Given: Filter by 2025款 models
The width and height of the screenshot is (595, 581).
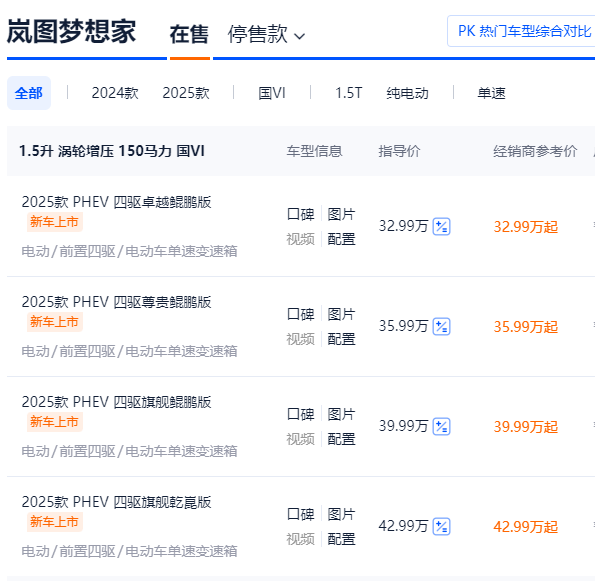Looking at the screenshot, I should tap(186, 93).
